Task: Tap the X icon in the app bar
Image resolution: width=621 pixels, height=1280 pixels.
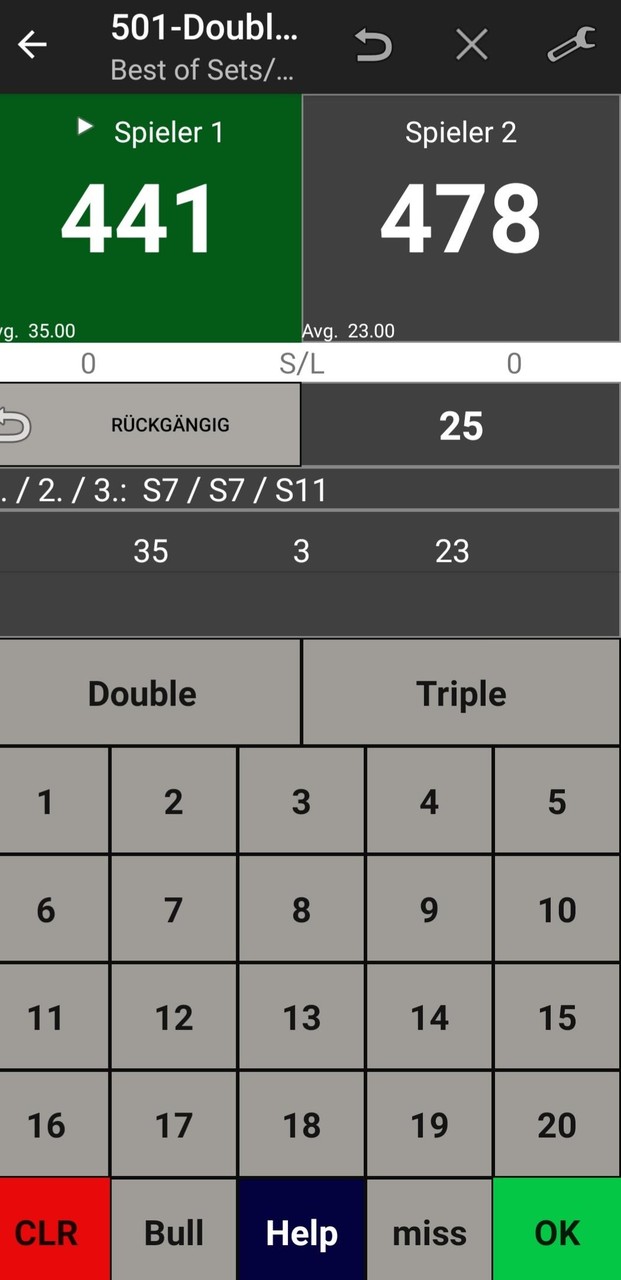Action: (472, 45)
